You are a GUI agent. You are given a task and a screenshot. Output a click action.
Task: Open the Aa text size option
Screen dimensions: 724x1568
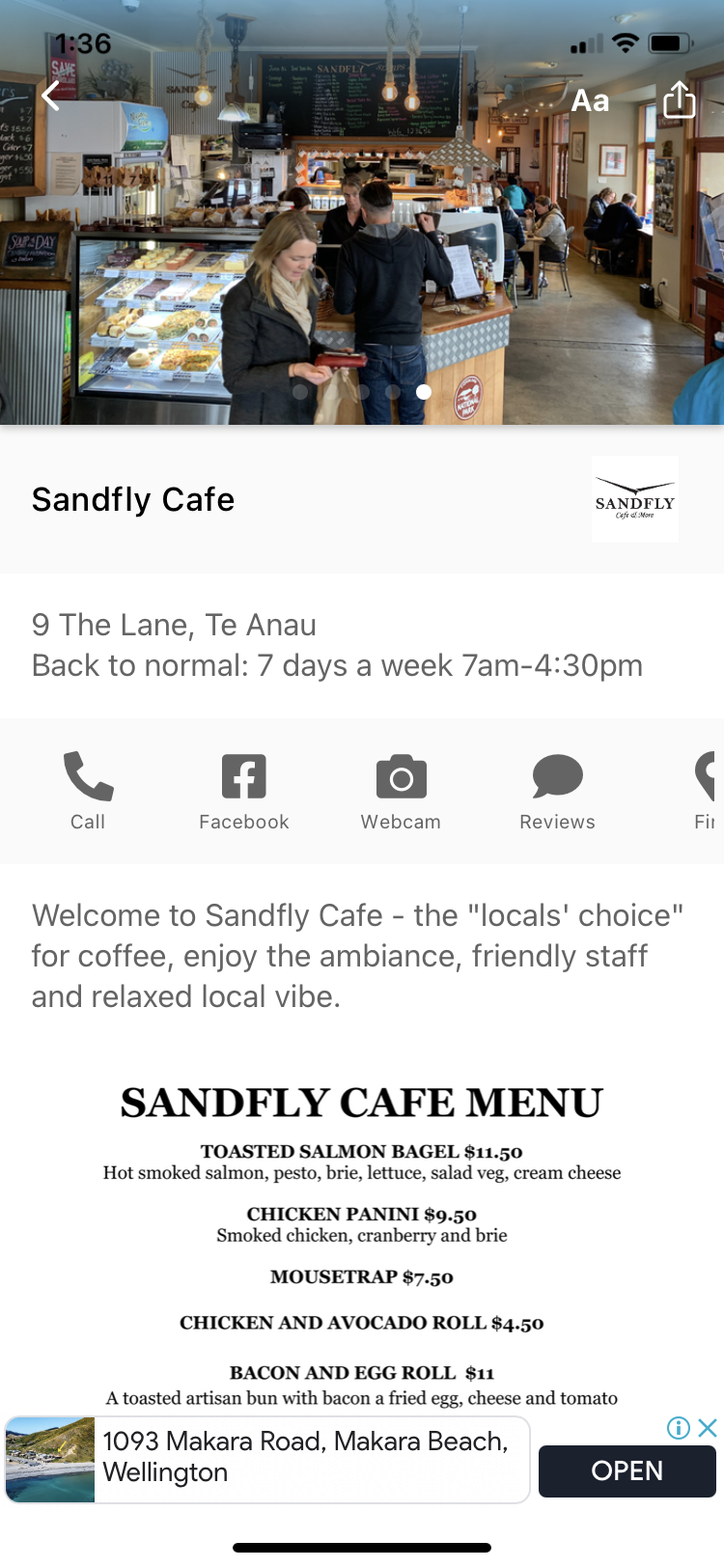[590, 100]
